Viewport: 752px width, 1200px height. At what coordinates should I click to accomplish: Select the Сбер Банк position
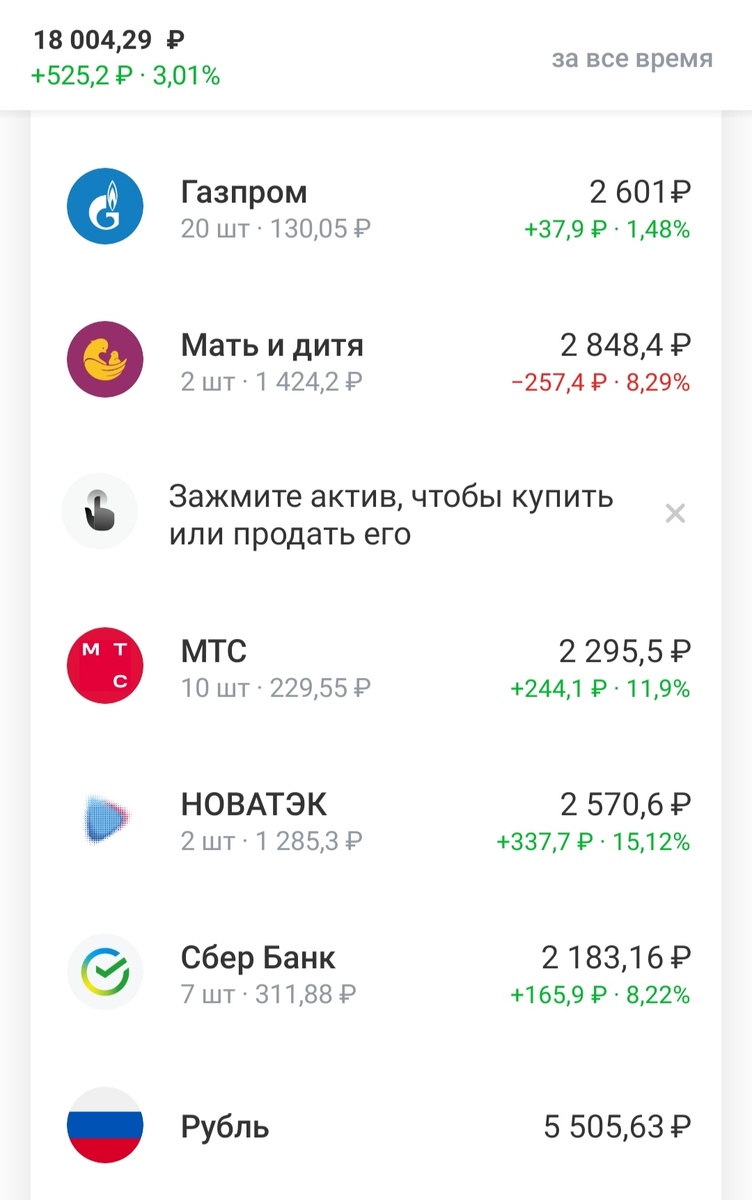pyautogui.click(x=376, y=974)
